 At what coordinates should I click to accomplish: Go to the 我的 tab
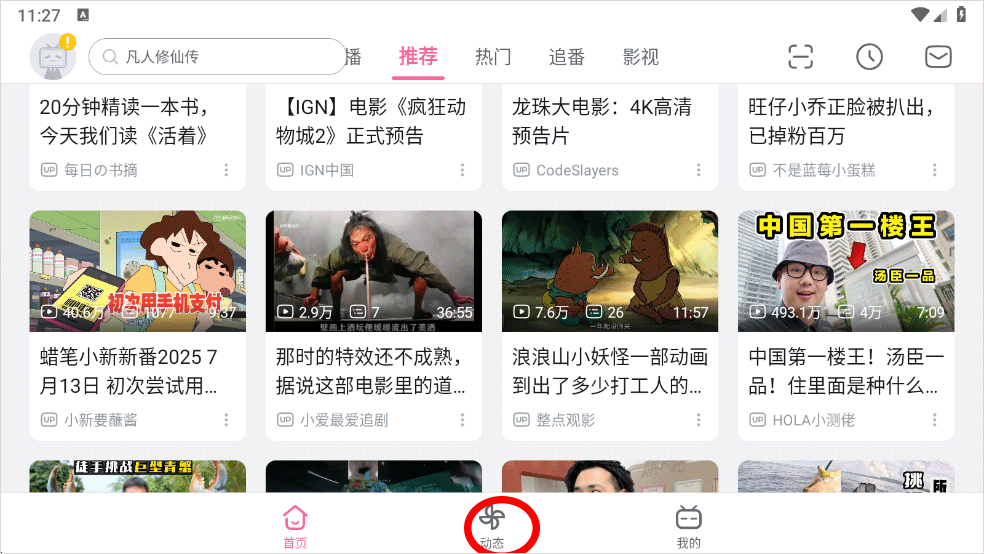(x=688, y=526)
